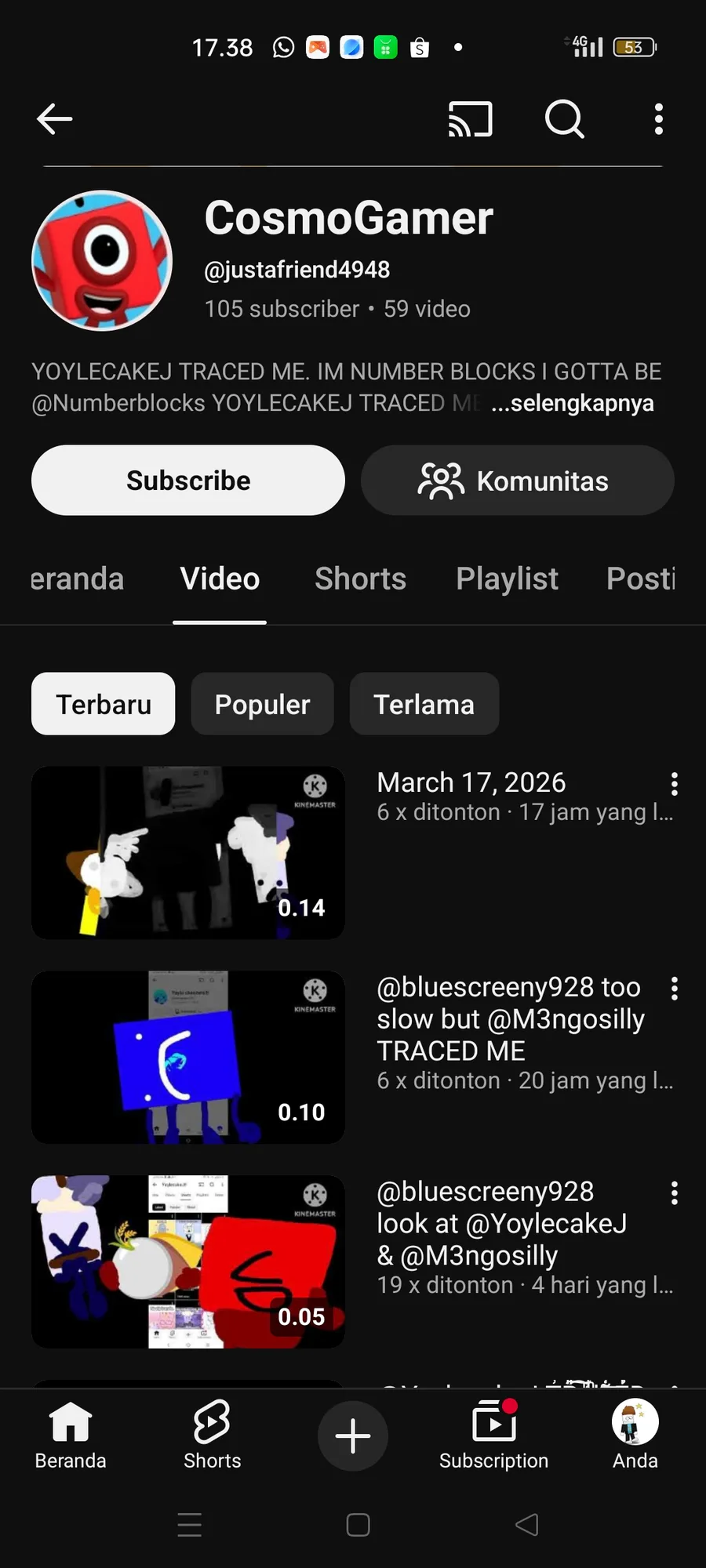Open the Komunitas button

coord(517,481)
